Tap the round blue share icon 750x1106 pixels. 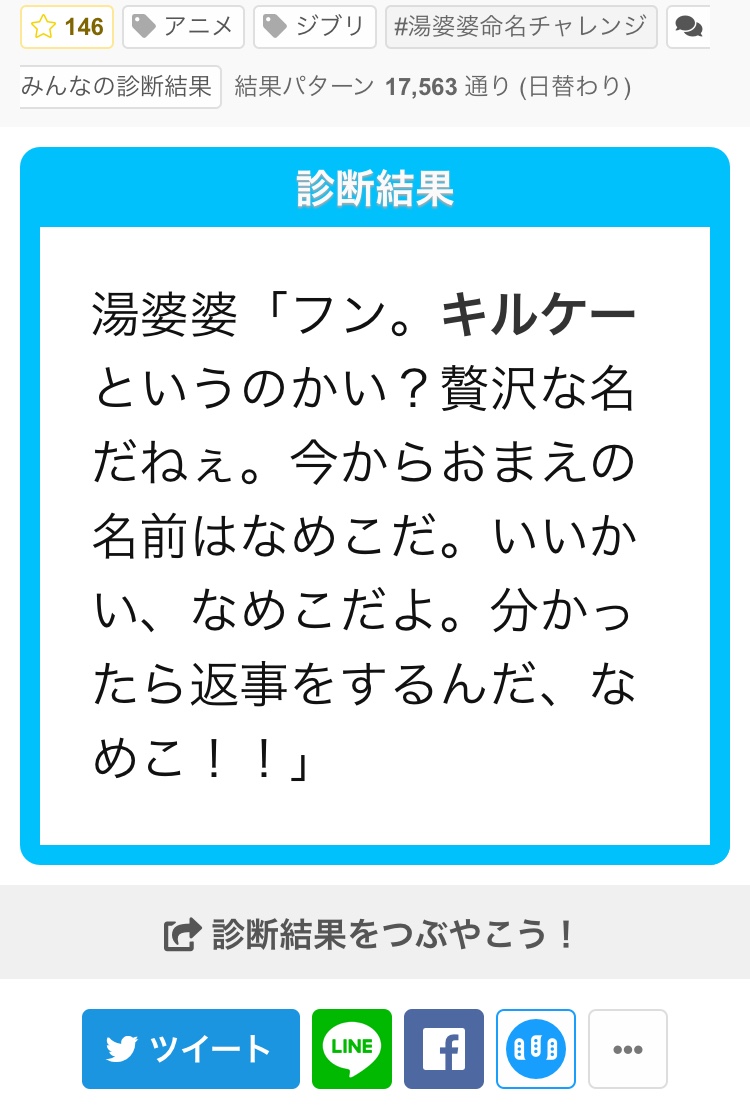[536, 1049]
